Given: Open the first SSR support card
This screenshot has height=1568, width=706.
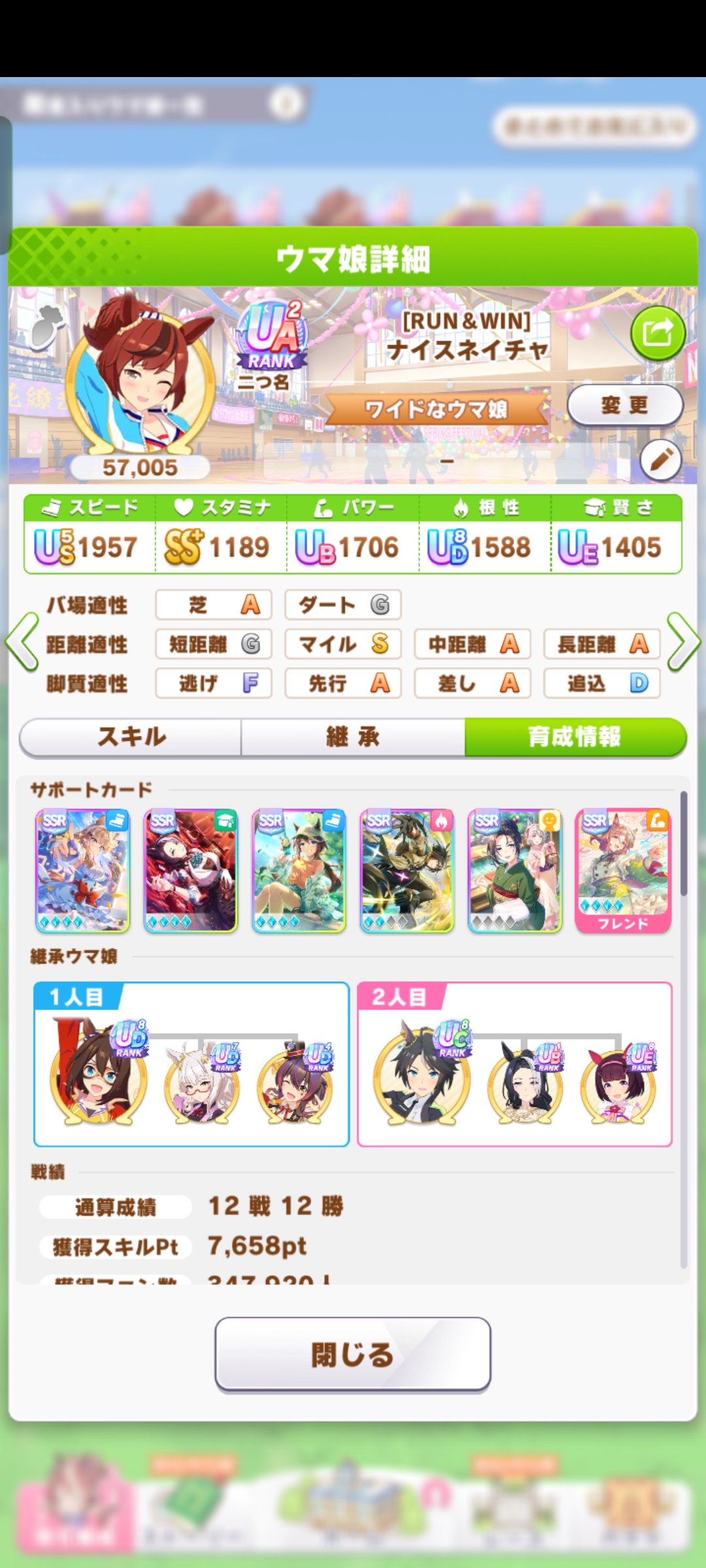Looking at the screenshot, I should coord(82,870).
